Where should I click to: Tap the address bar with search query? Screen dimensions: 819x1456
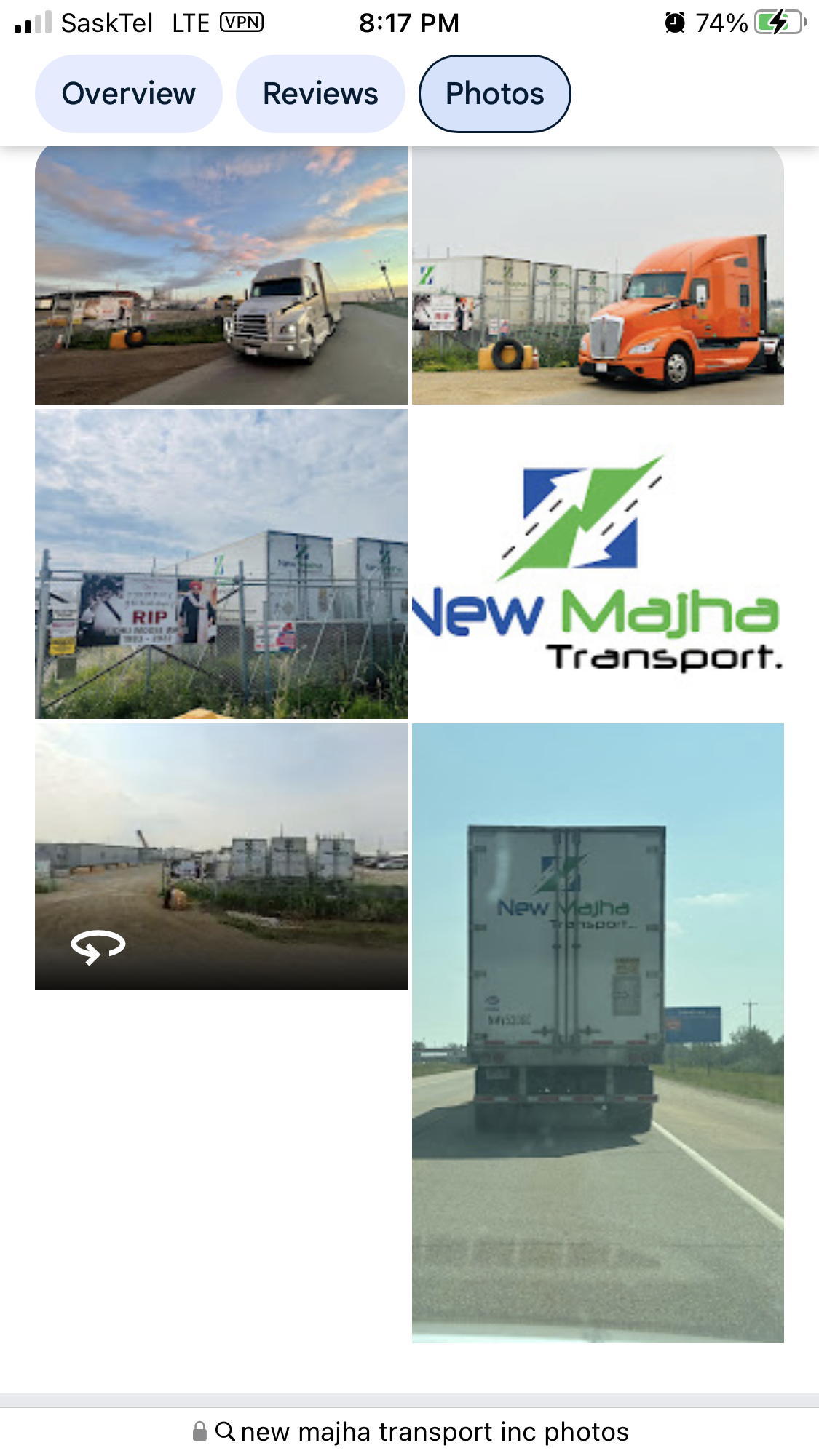tap(410, 1431)
